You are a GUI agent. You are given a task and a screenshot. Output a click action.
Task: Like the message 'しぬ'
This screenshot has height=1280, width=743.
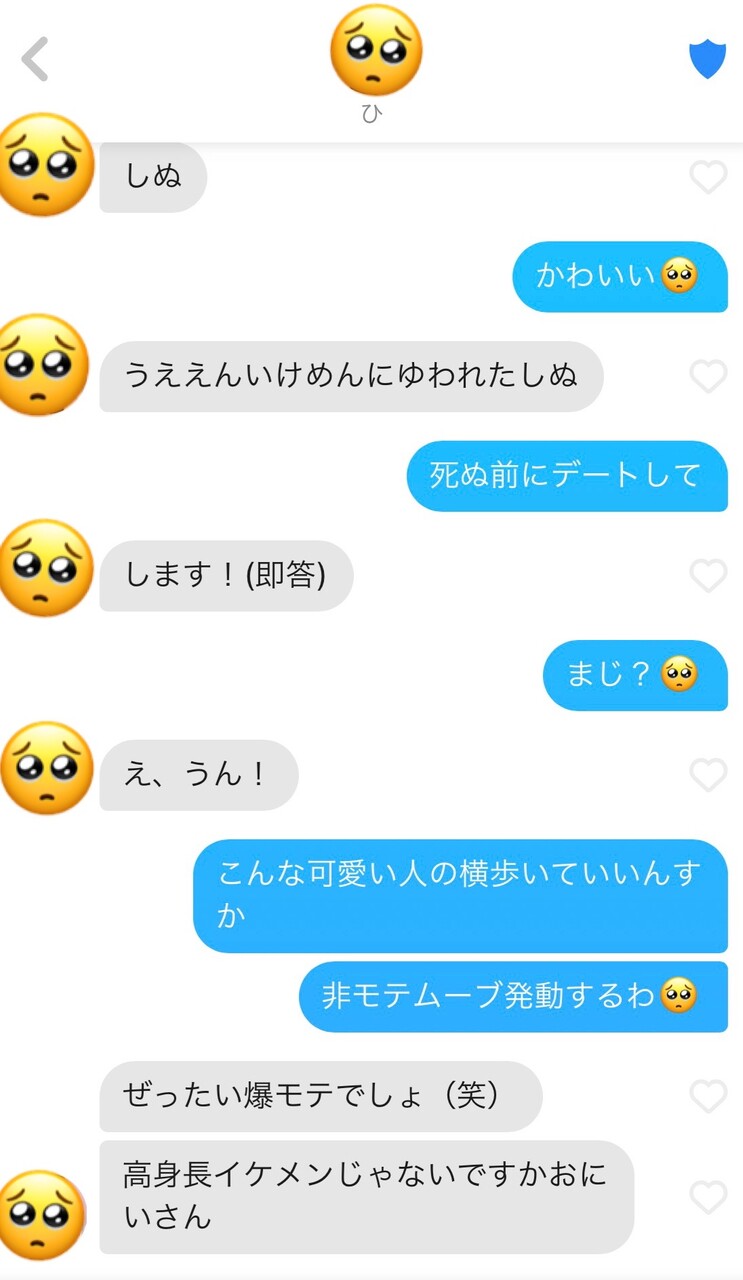click(708, 177)
